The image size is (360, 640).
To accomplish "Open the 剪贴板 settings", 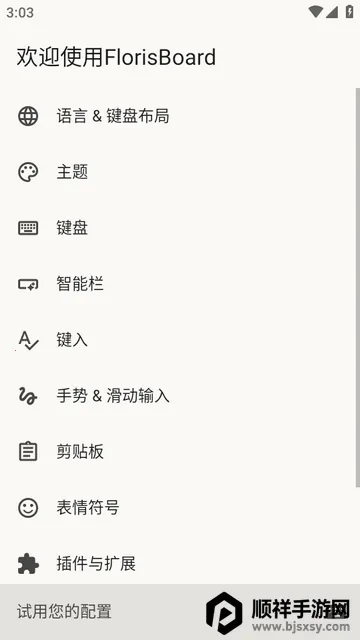I will point(178,451).
